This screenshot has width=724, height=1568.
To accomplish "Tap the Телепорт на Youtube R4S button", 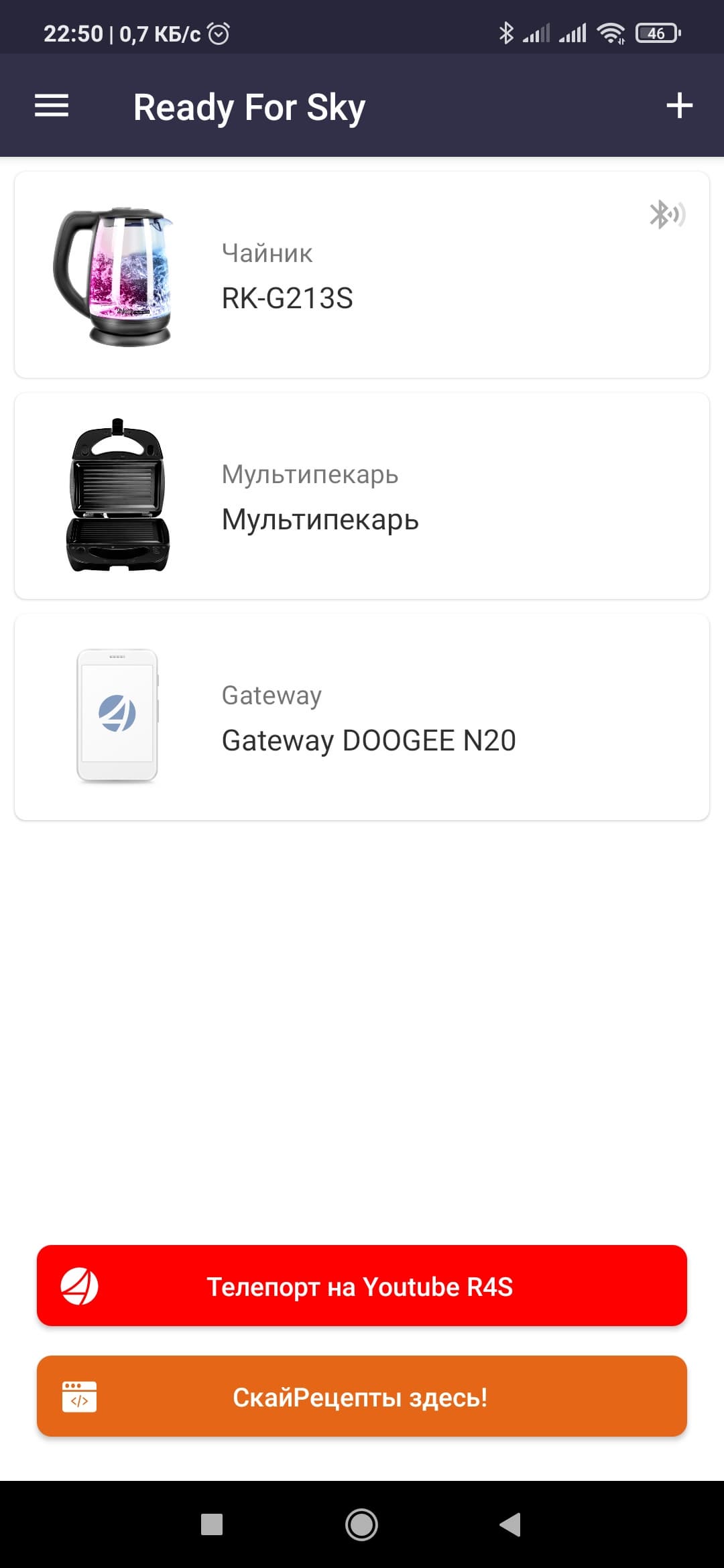I will pos(362,1286).
